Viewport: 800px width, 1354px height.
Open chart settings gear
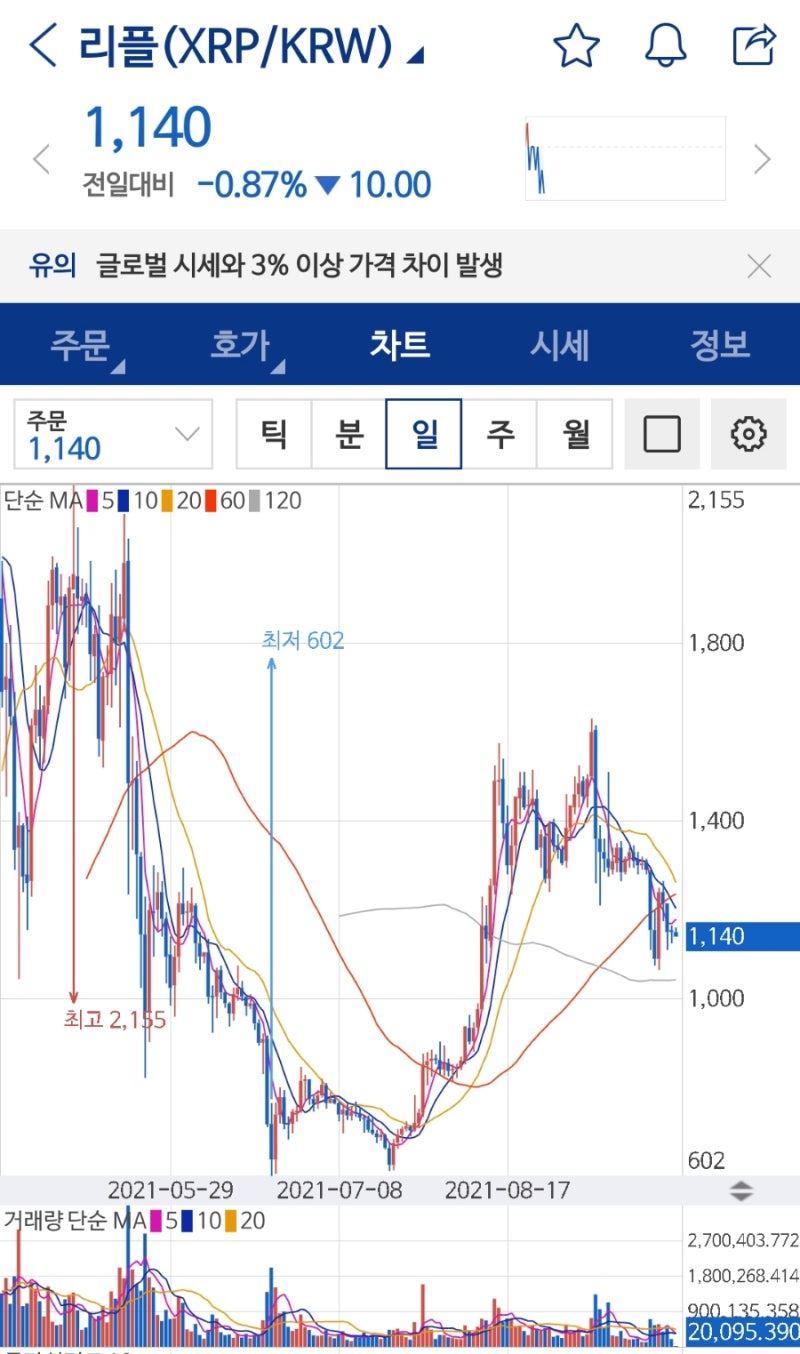pyautogui.click(x=748, y=434)
